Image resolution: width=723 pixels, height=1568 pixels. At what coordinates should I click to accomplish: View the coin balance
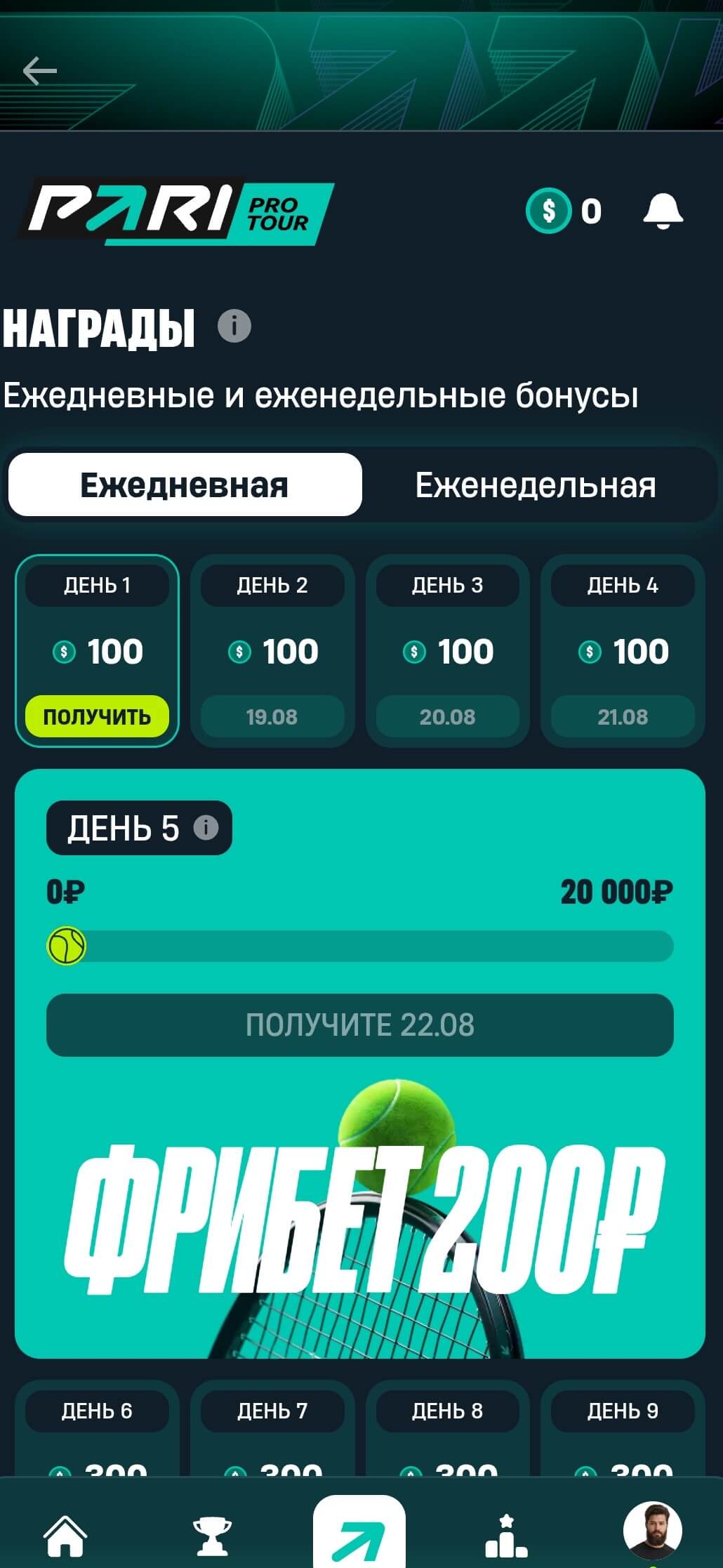564,211
